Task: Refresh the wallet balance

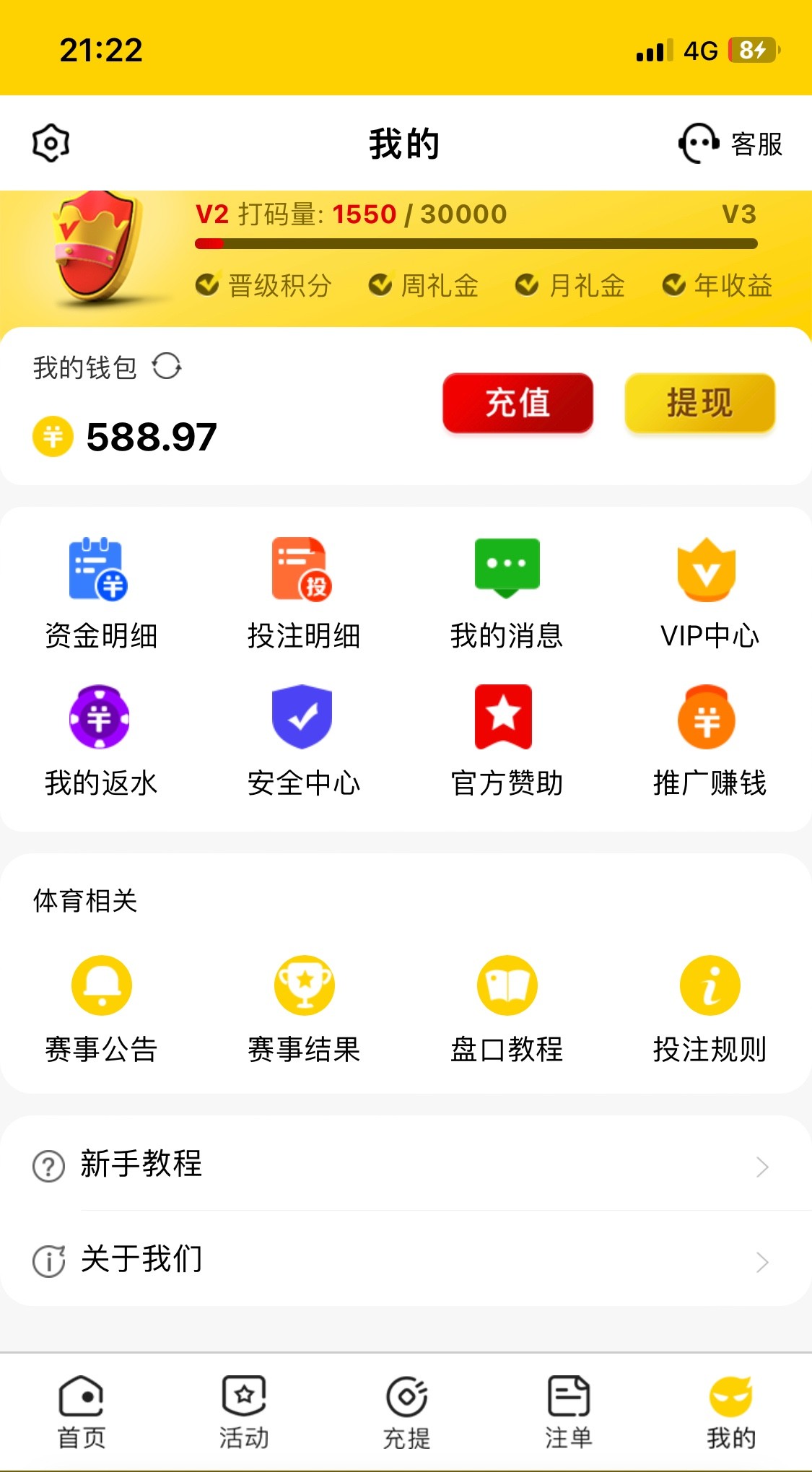Action: pyautogui.click(x=167, y=366)
